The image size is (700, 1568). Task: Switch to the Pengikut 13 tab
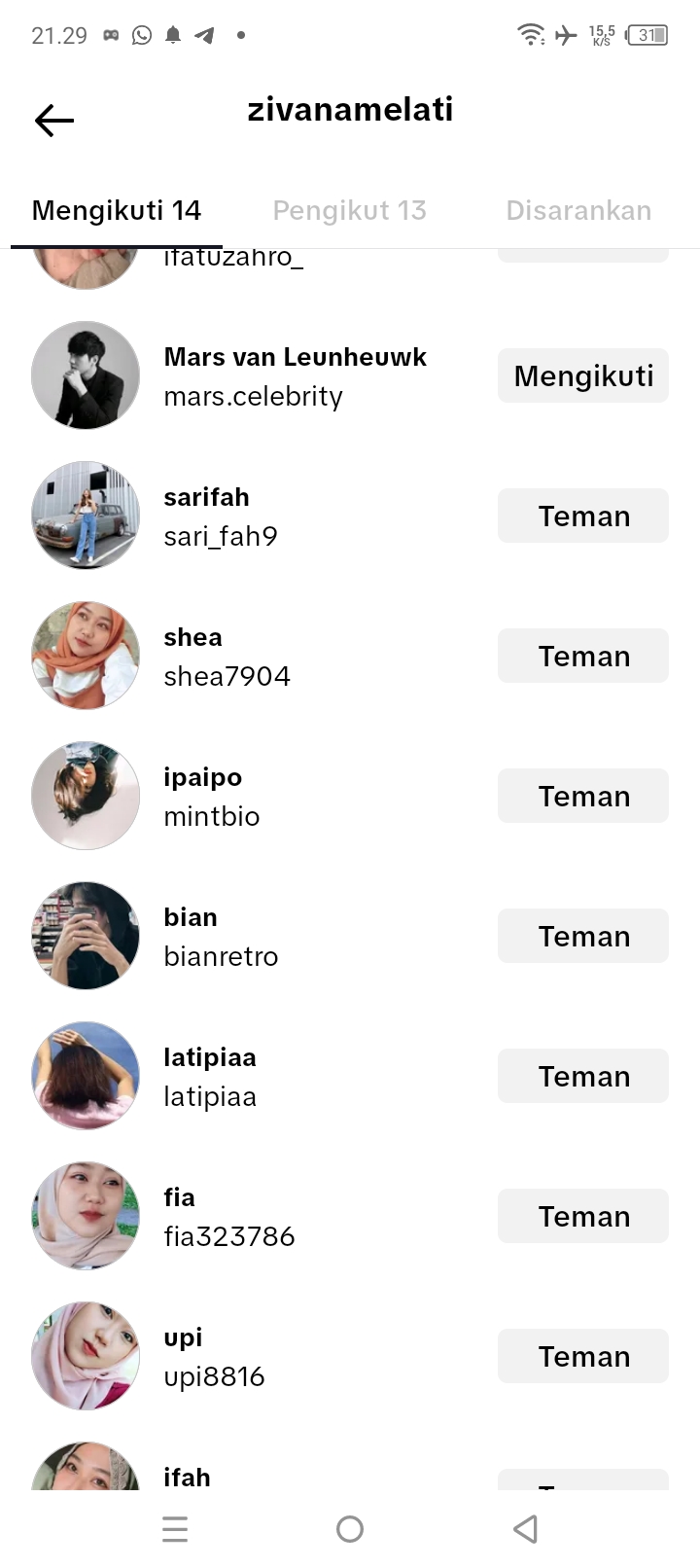pyautogui.click(x=349, y=210)
